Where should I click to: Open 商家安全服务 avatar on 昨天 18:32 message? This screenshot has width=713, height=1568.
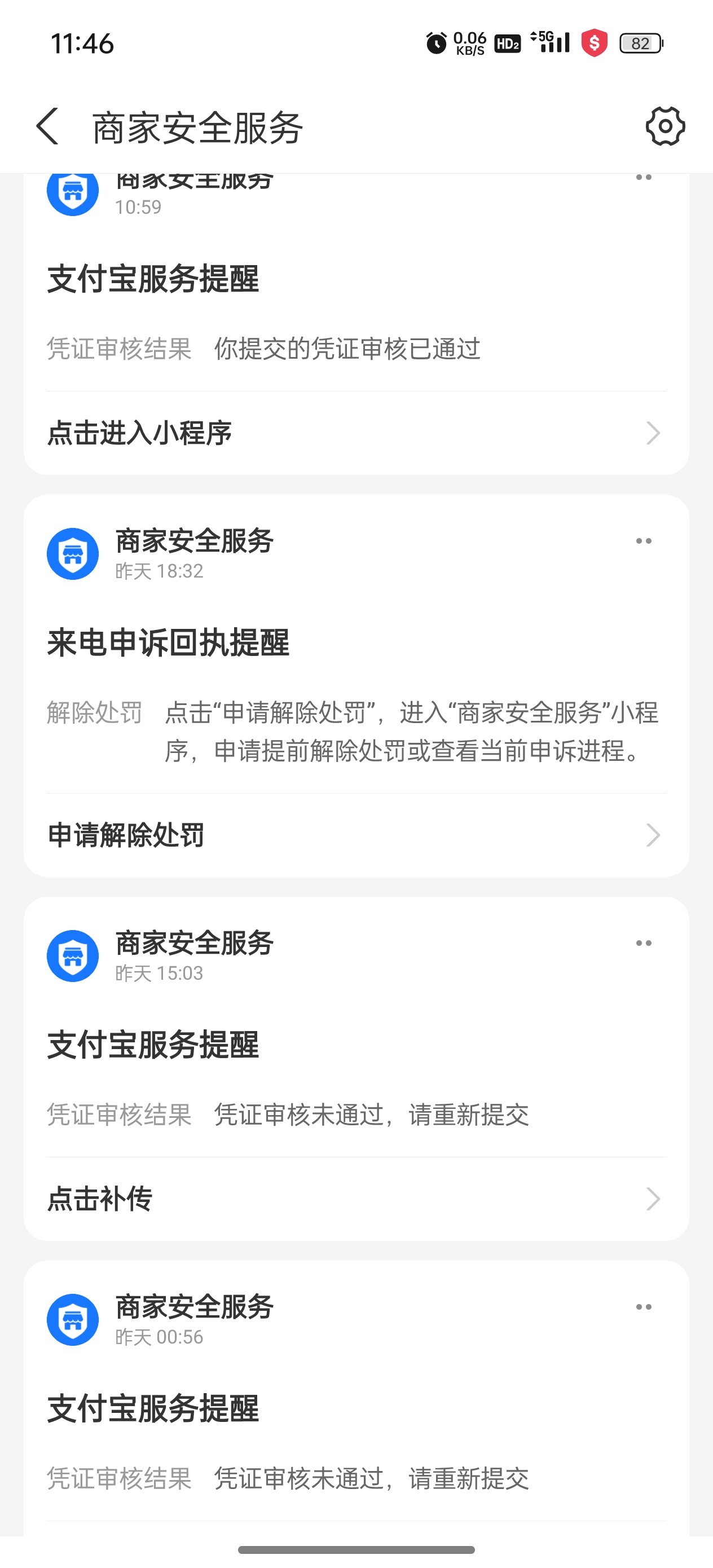72,554
